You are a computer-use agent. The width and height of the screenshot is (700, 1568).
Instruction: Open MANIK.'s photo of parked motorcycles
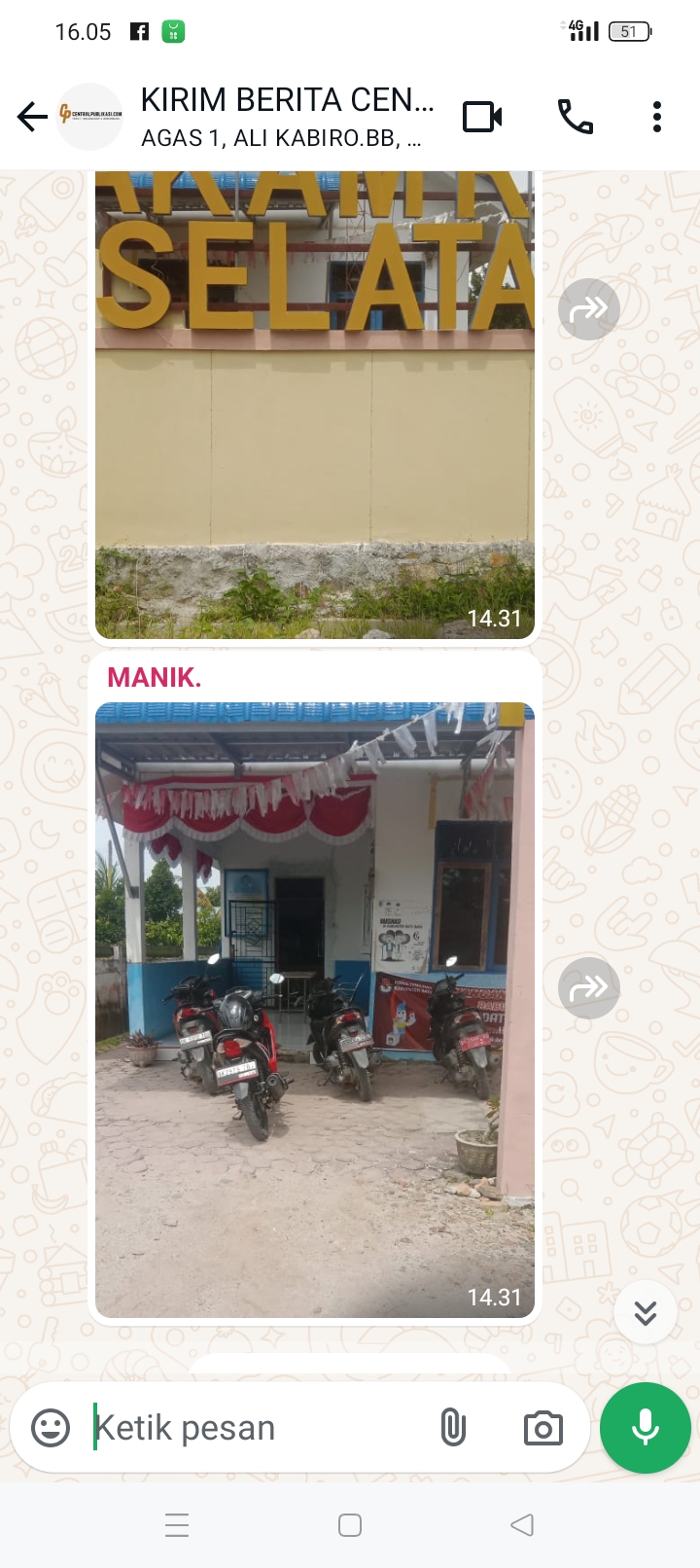[x=315, y=1010]
